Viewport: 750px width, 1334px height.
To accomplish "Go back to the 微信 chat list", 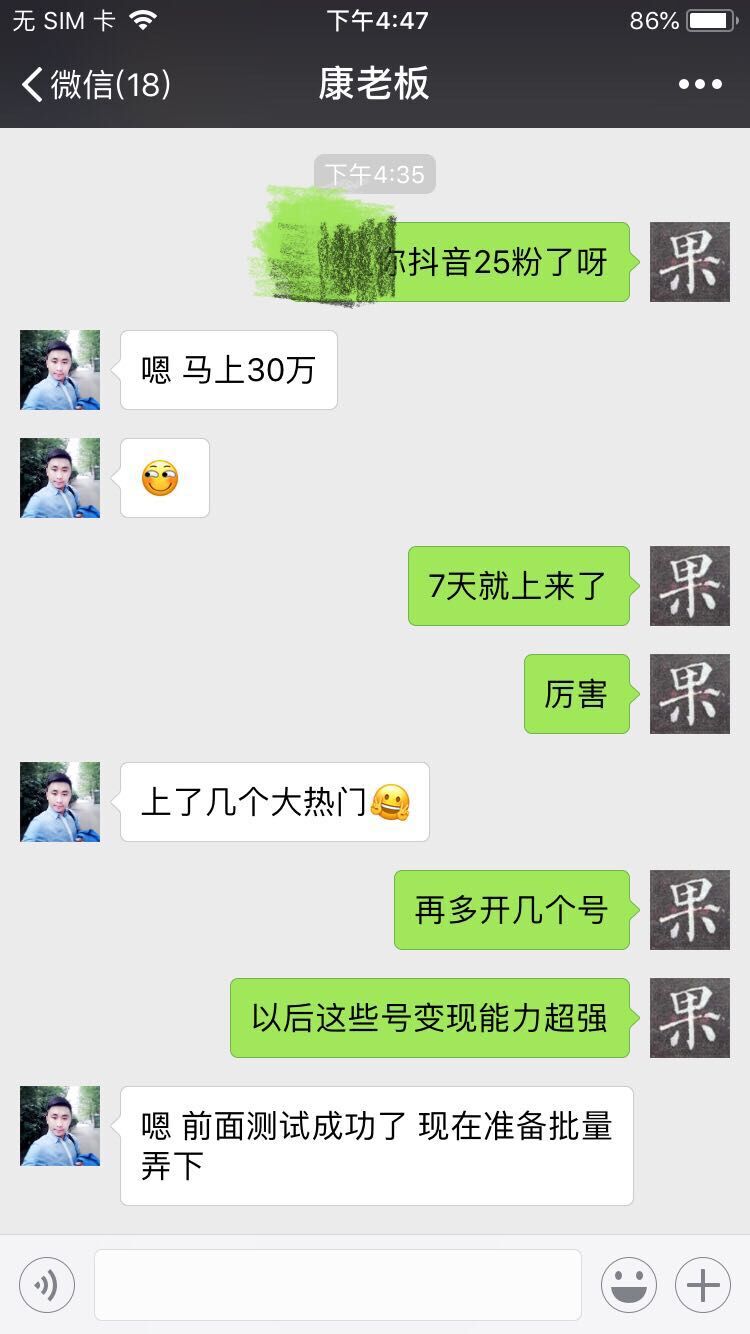I will coord(95,84).
